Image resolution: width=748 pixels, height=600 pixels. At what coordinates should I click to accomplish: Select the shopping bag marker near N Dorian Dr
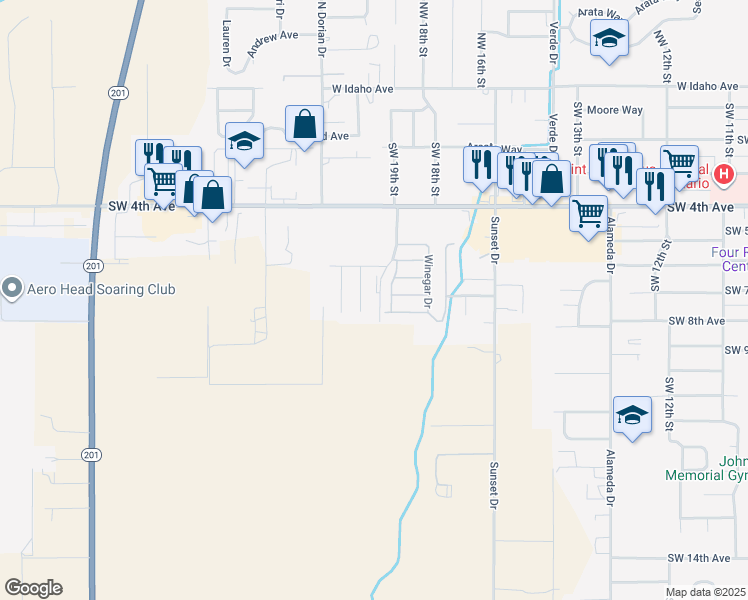point(304,125)
